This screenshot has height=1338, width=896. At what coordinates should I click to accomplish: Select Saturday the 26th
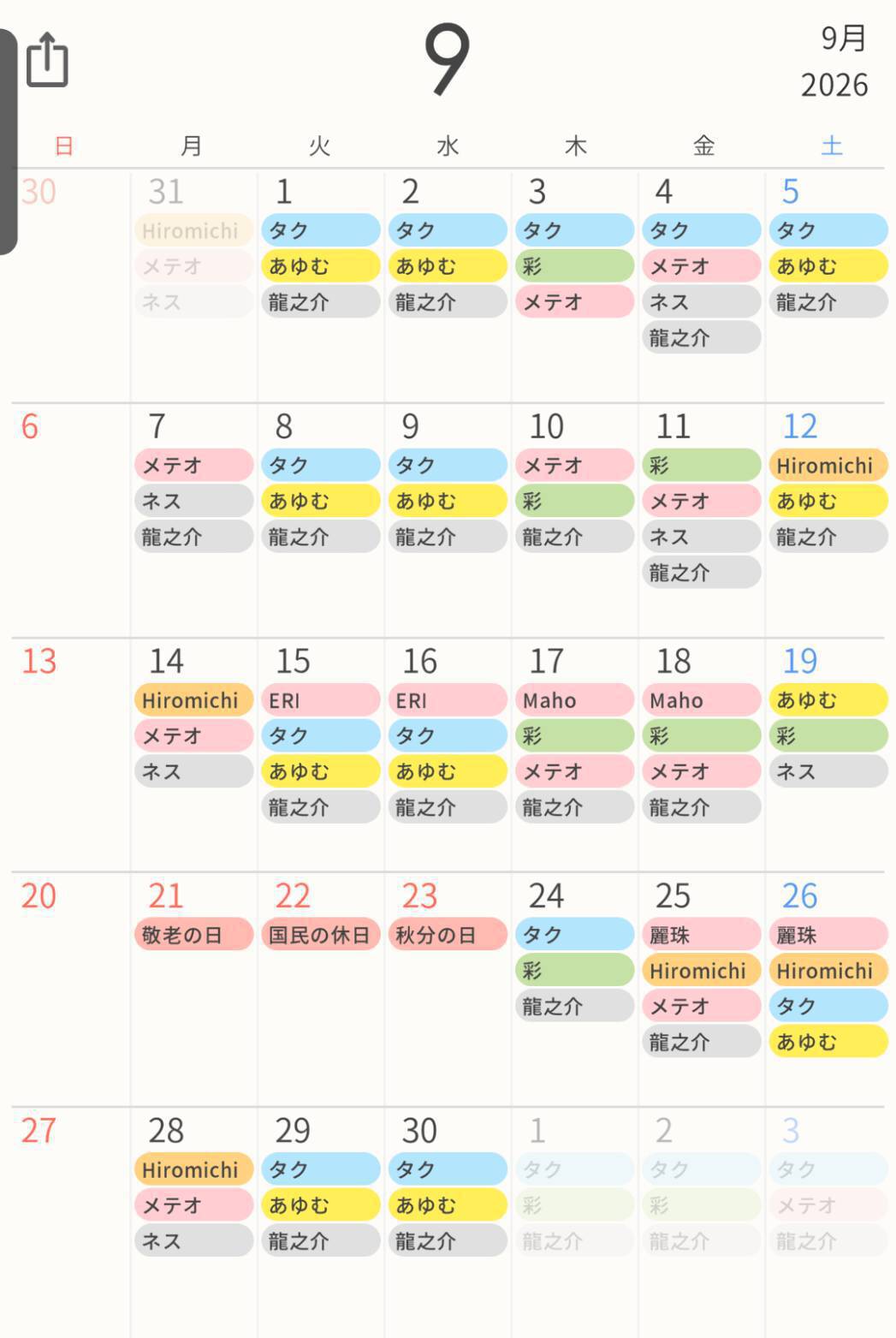pos(828,990)
